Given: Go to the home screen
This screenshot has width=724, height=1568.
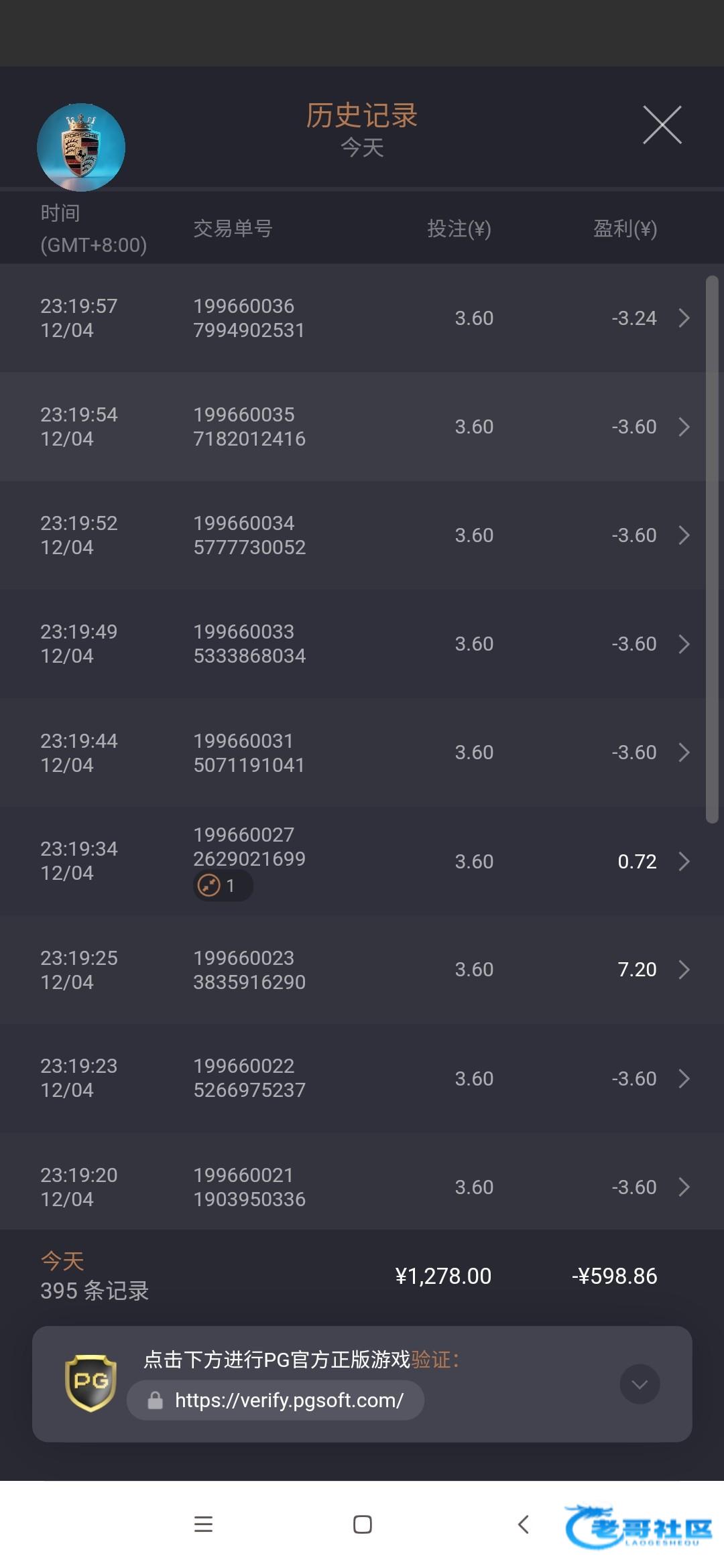Looking at the screenshot, I should [363, 1524].
